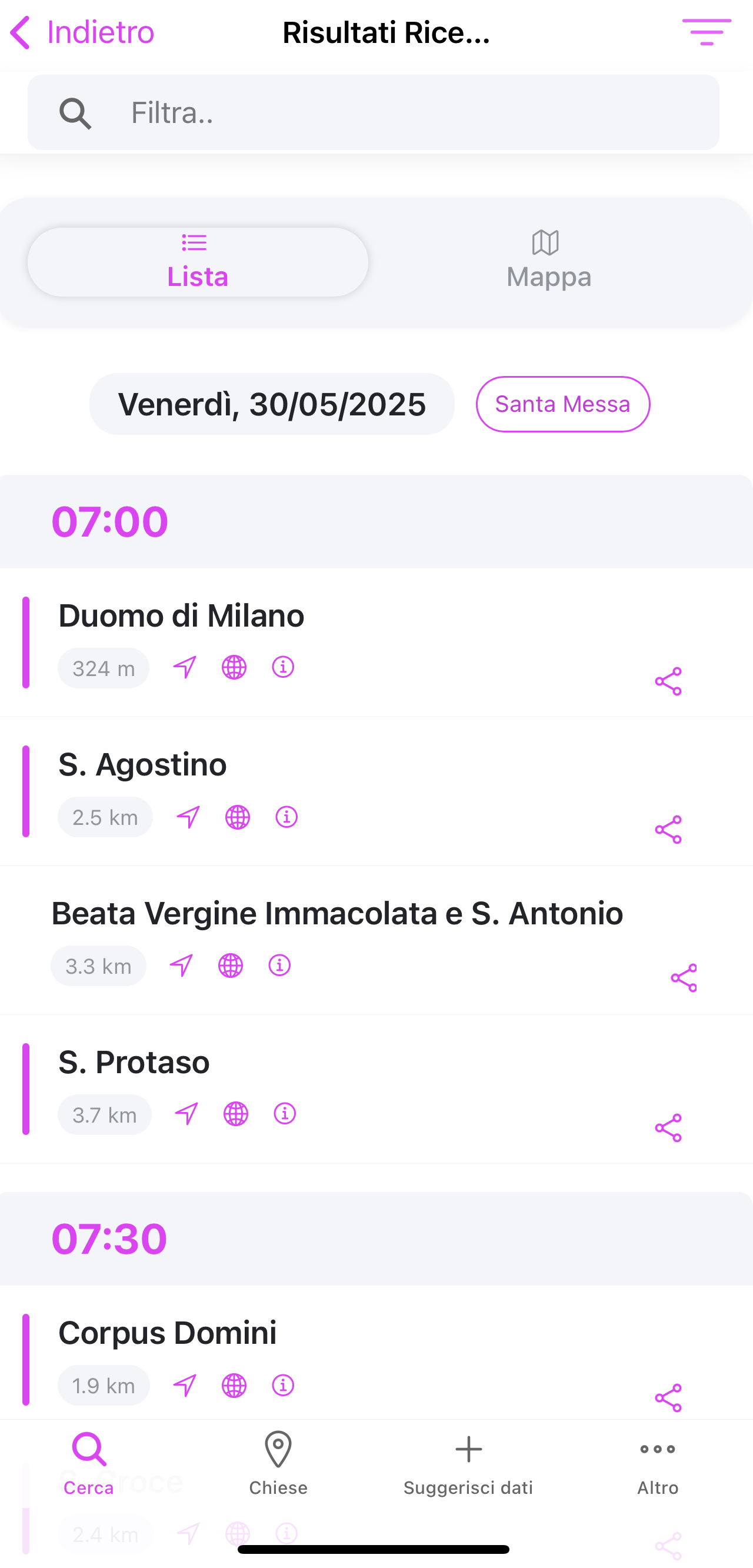
Task: Share the Duomo di Milano entry
Action: (x=668, y=682)
